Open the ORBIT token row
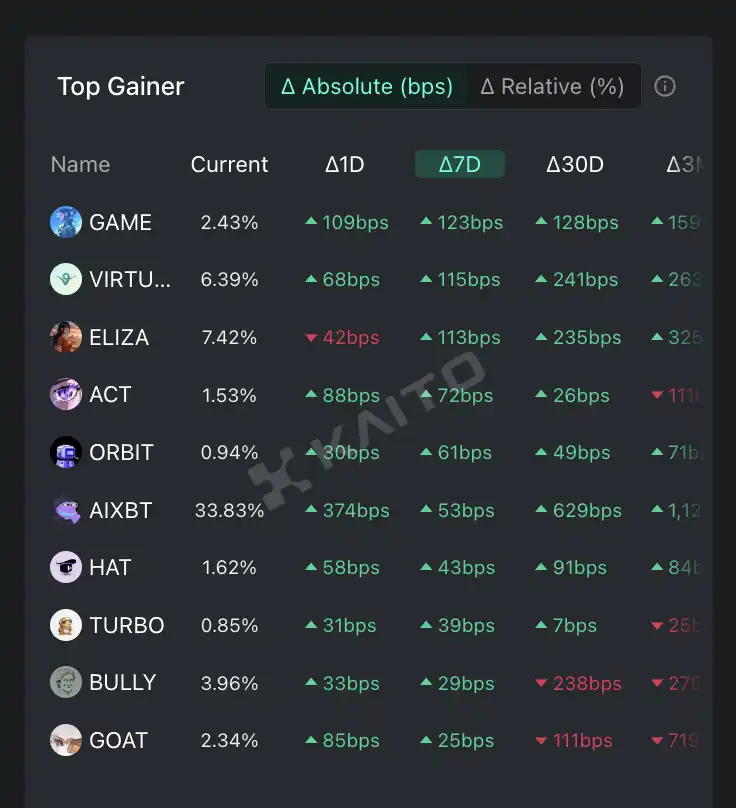Screen dimensions: 736x808 (121, 453)
